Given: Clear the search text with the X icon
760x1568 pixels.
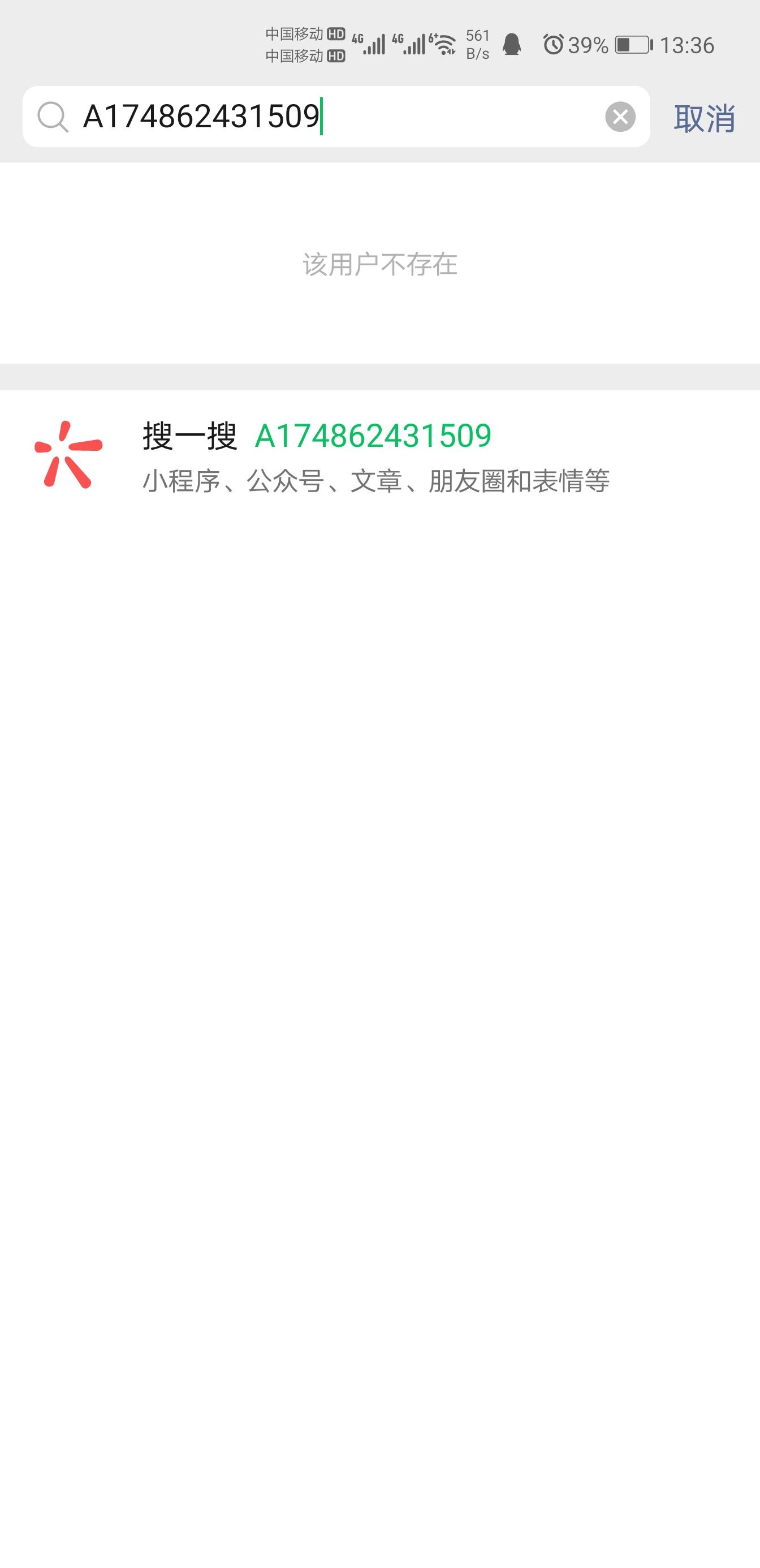Looking at the screenshot, I should tap(620, 117).
